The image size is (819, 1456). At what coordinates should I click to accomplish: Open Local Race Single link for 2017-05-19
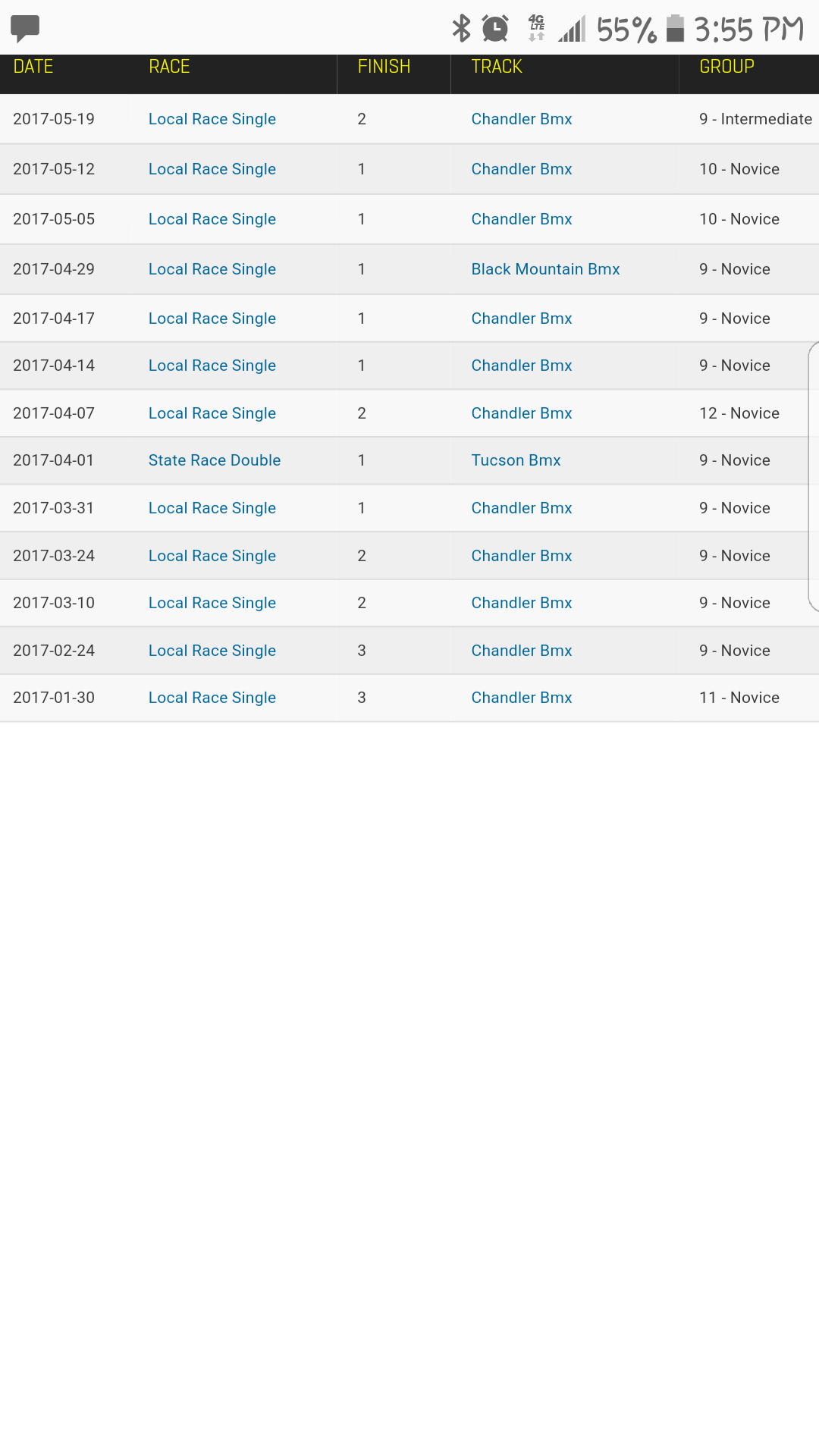[x=212, y=119]
